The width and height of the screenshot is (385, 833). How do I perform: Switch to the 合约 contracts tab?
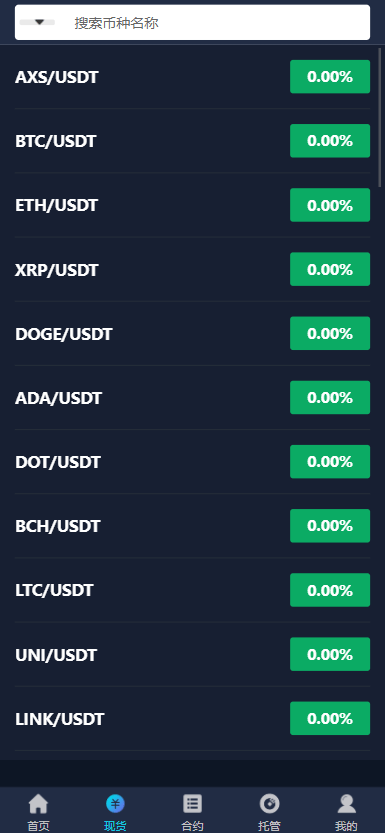[192, 811]
